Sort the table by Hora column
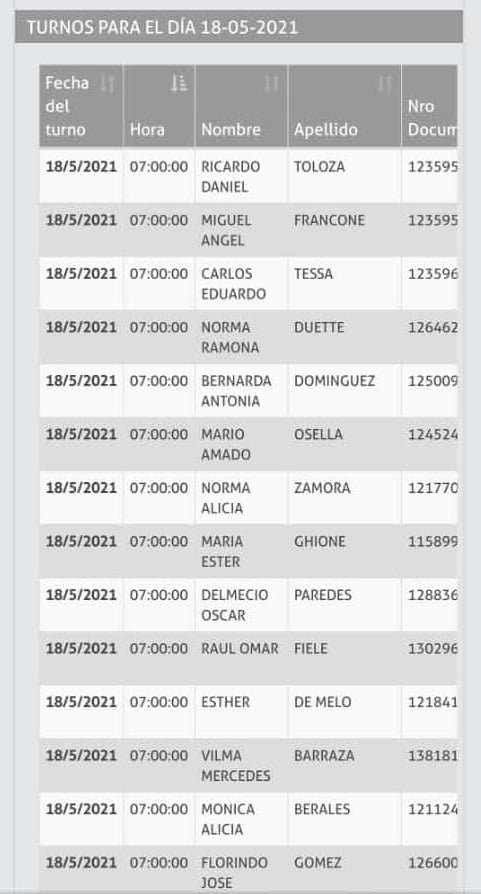481x894 pixels. [x=159, y=106]
